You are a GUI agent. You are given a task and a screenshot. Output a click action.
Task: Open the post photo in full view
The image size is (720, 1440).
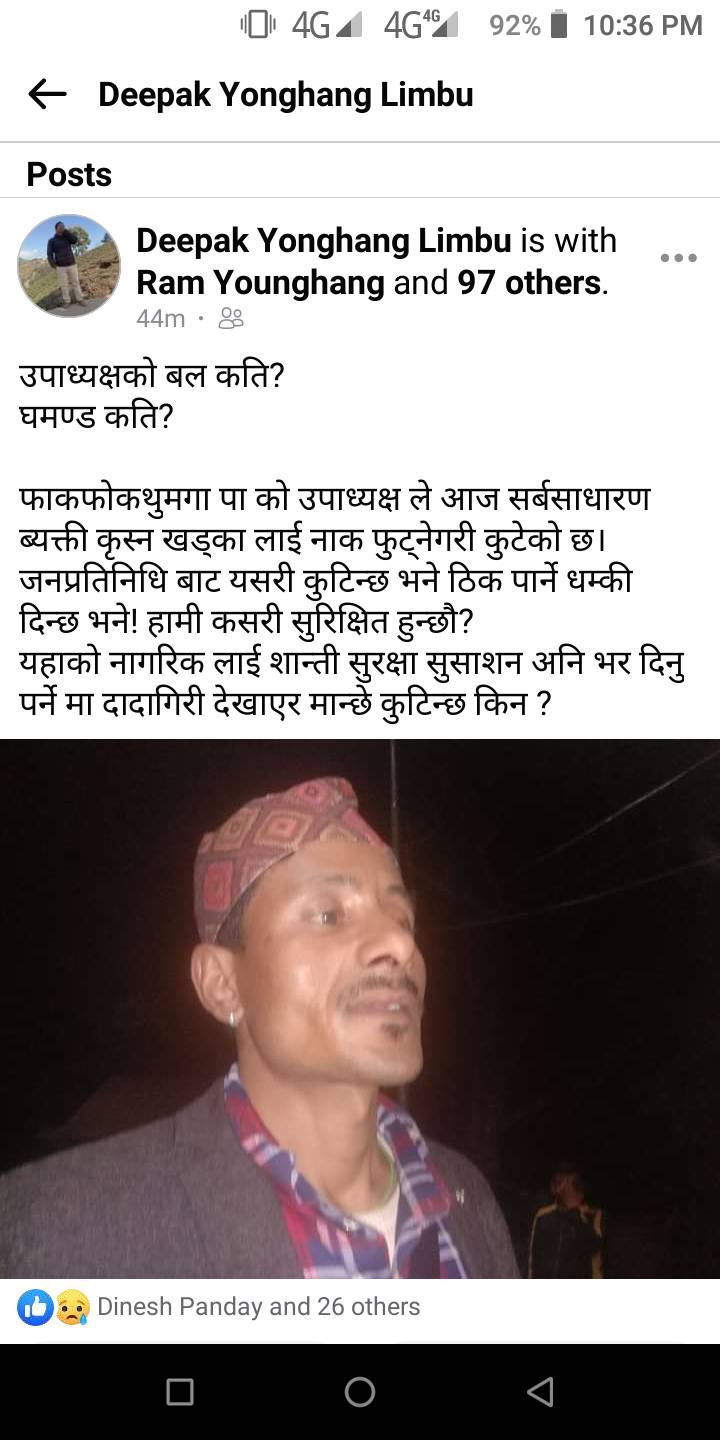360,1008
